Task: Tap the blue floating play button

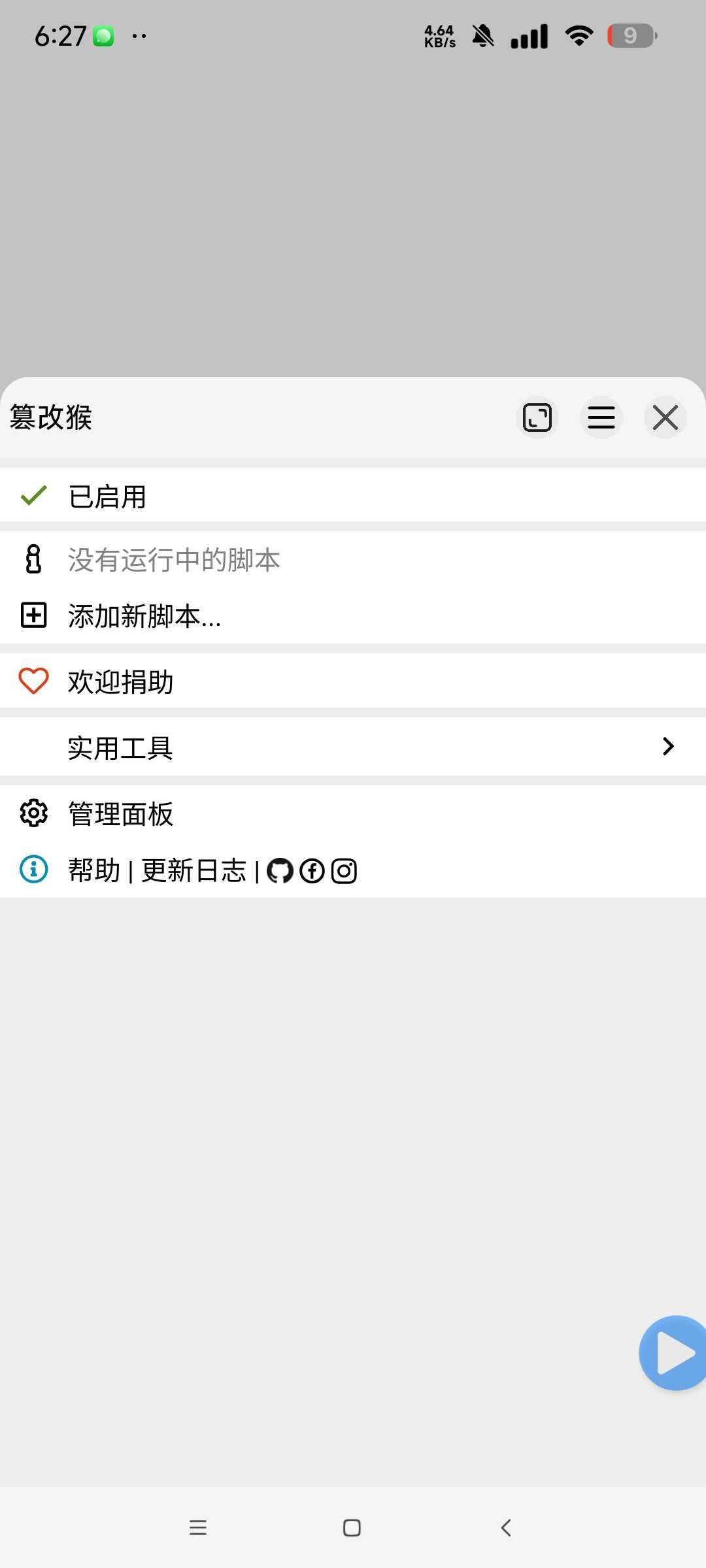Action: [x=673, y=1352]
